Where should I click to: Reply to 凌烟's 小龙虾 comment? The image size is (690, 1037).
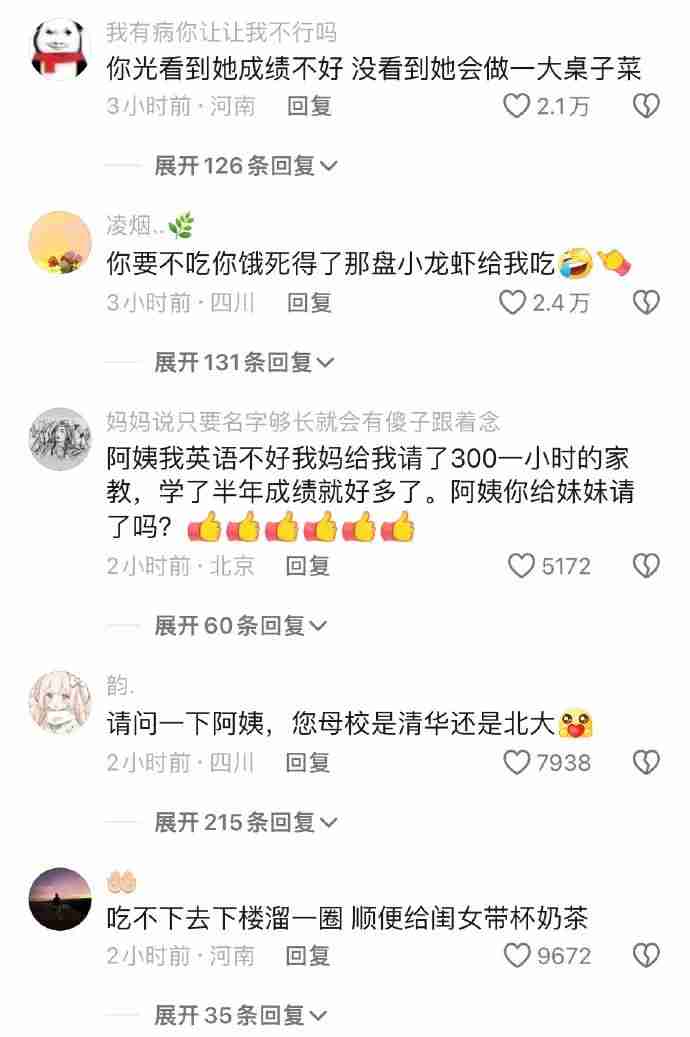click(x=309, y=302)
